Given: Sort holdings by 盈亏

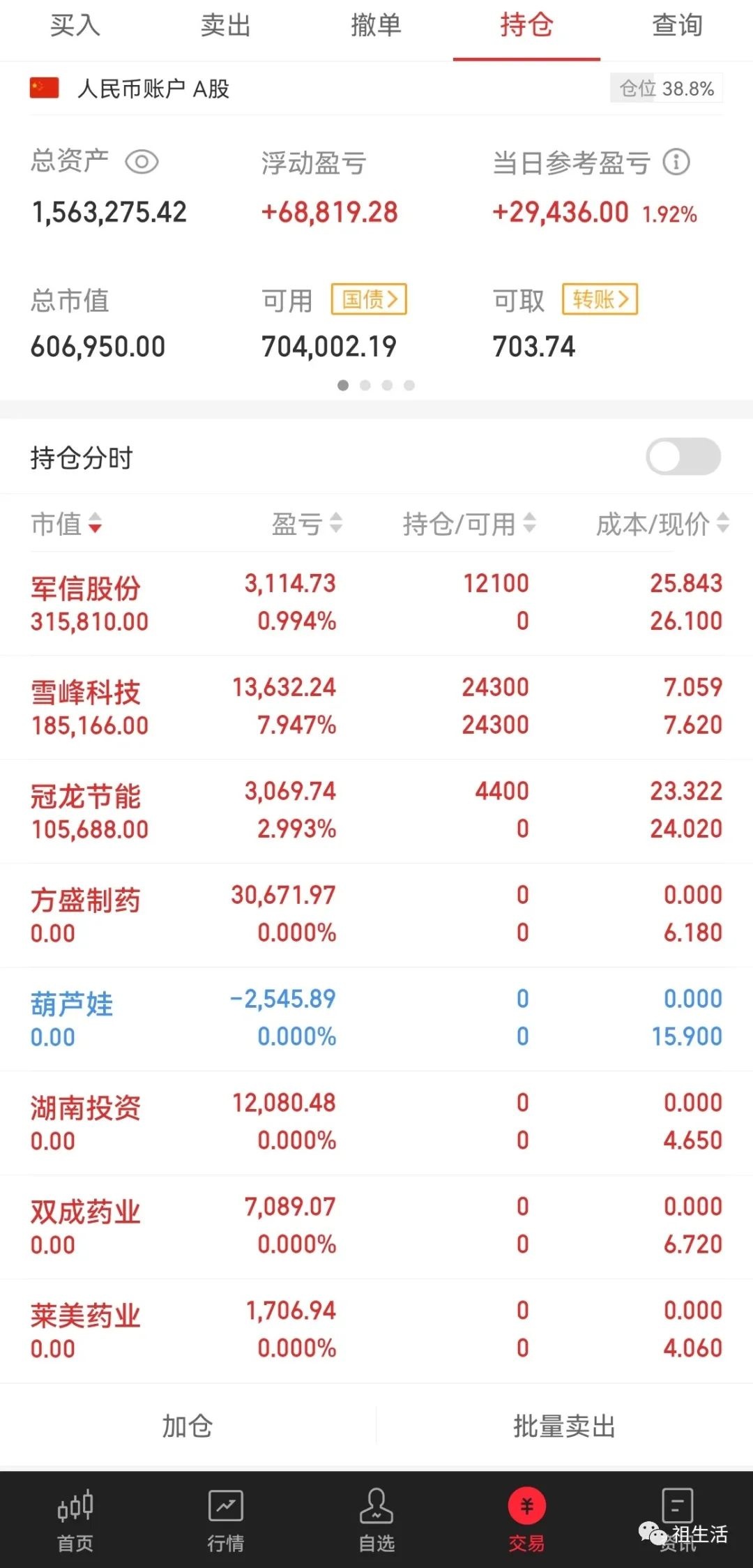Looking at the screenshot, I should 307,523.
